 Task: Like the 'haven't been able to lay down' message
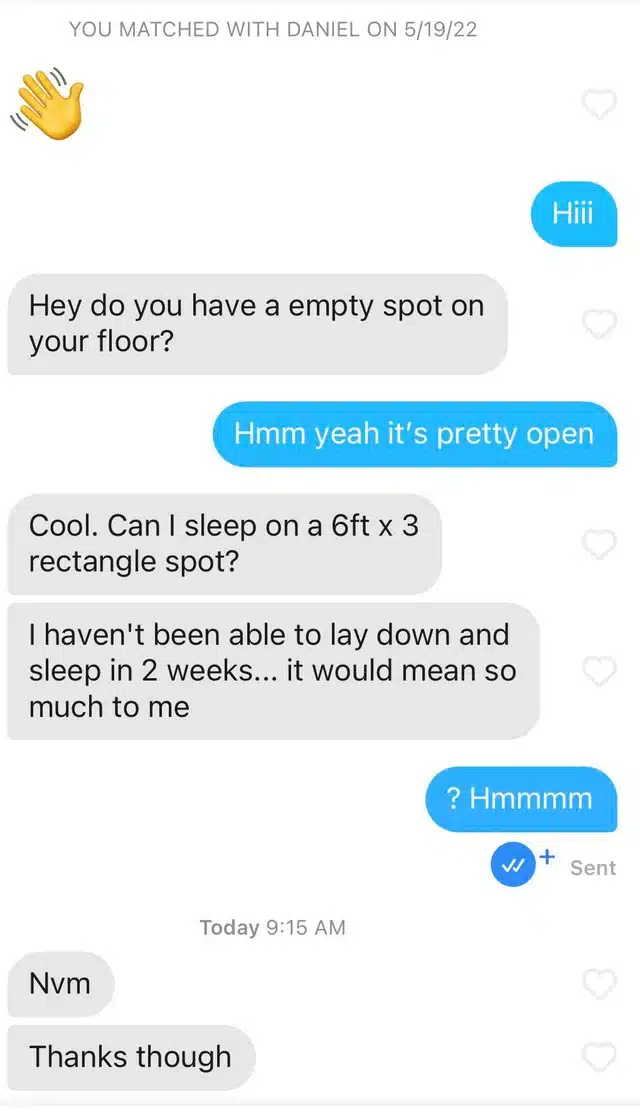pyautogui.click(x=599, y=671)
